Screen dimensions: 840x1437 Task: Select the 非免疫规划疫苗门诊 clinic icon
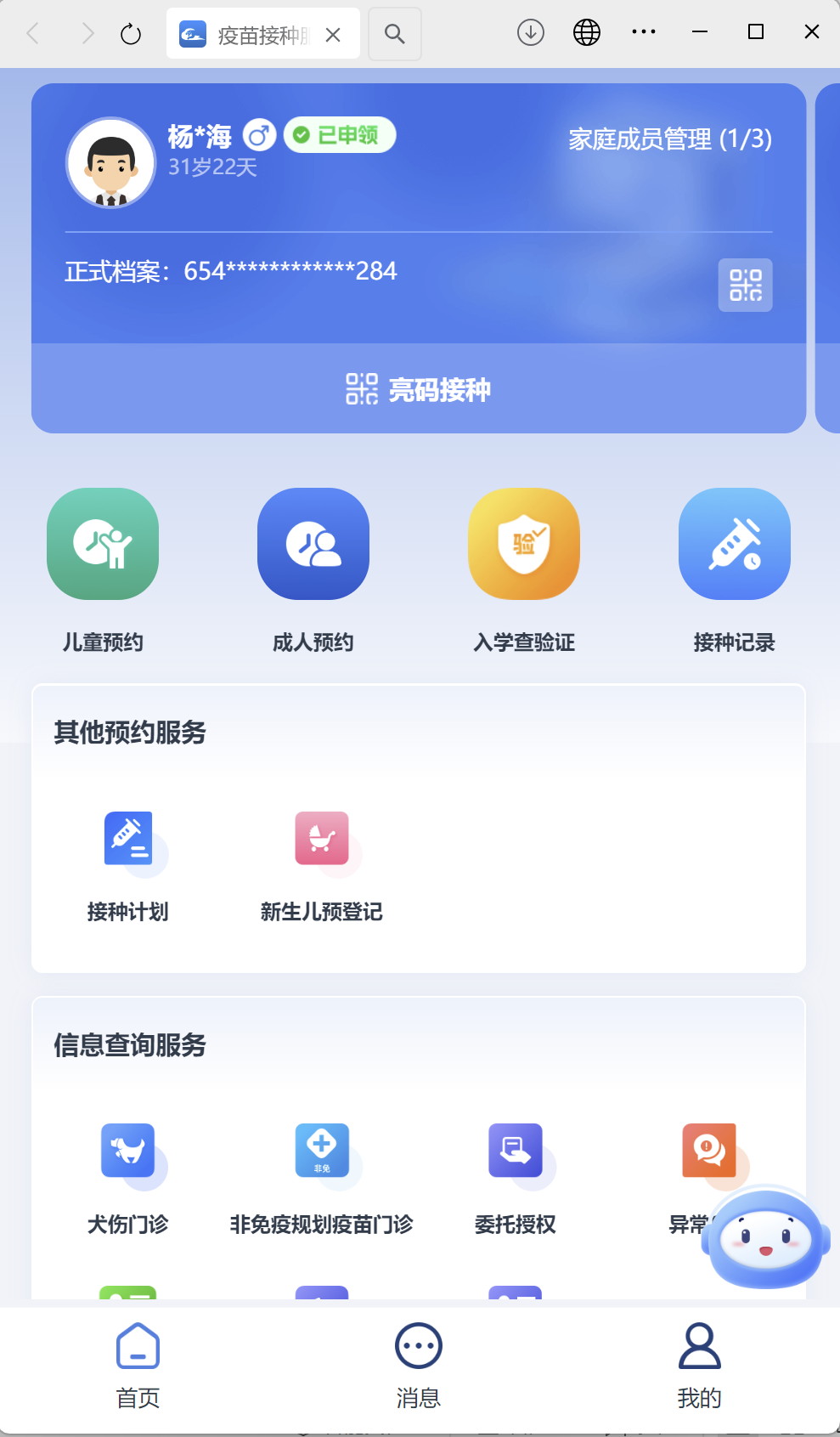[x=322, y=1151]
